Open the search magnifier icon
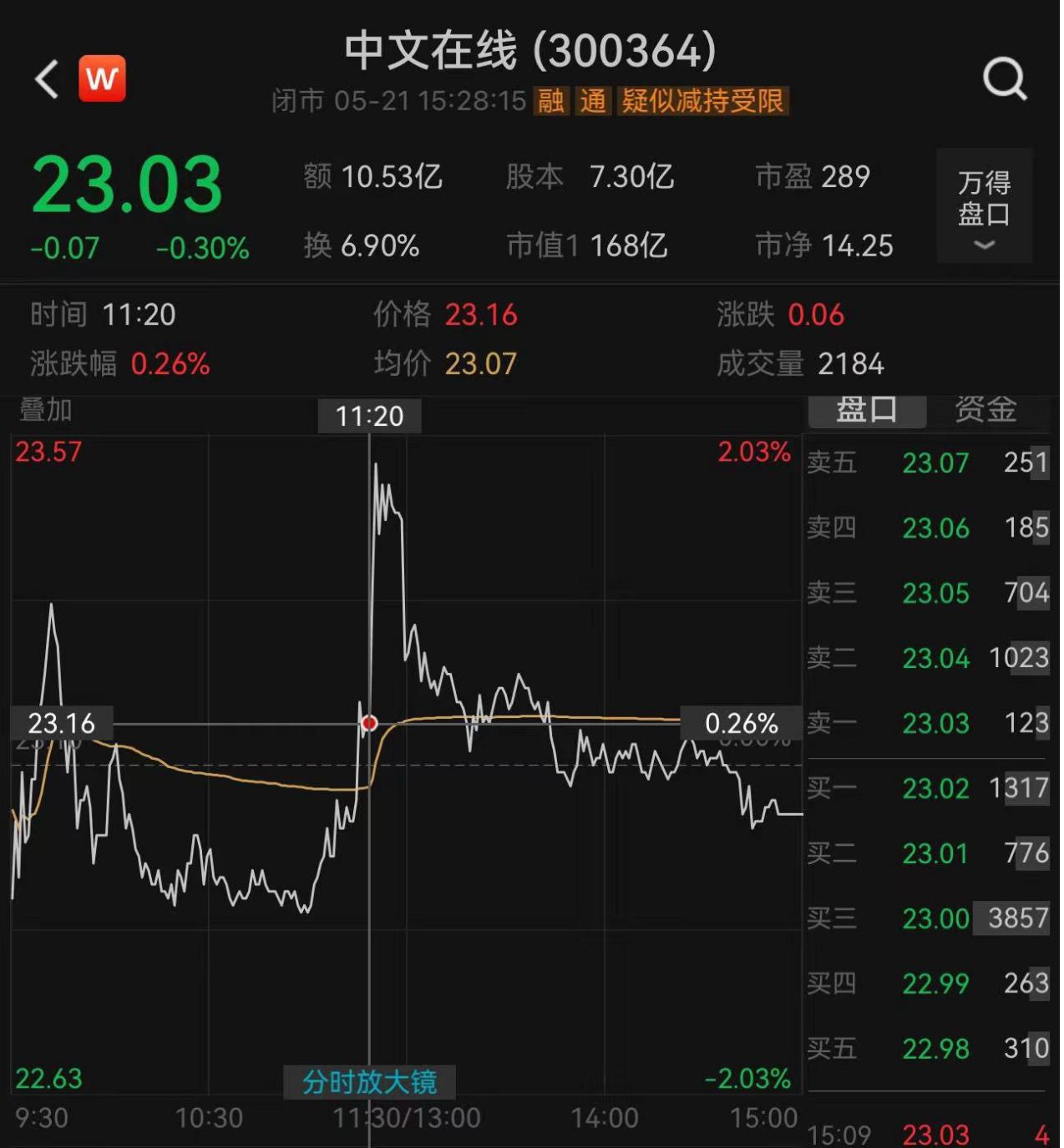This screenshot has width=1064, height=1148. pos(1004,80)
